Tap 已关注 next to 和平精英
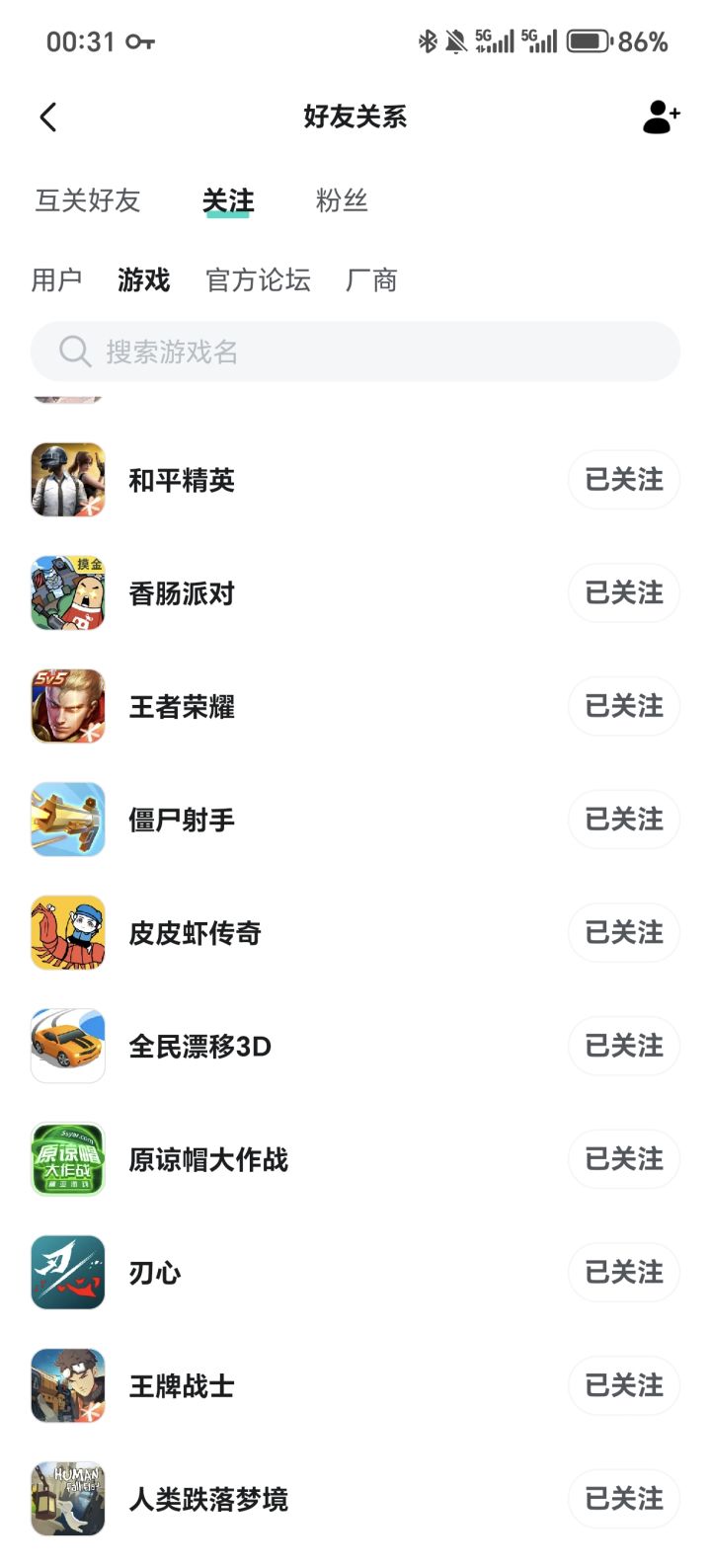This screenshot has width=711, height=1568. [623, 480]
